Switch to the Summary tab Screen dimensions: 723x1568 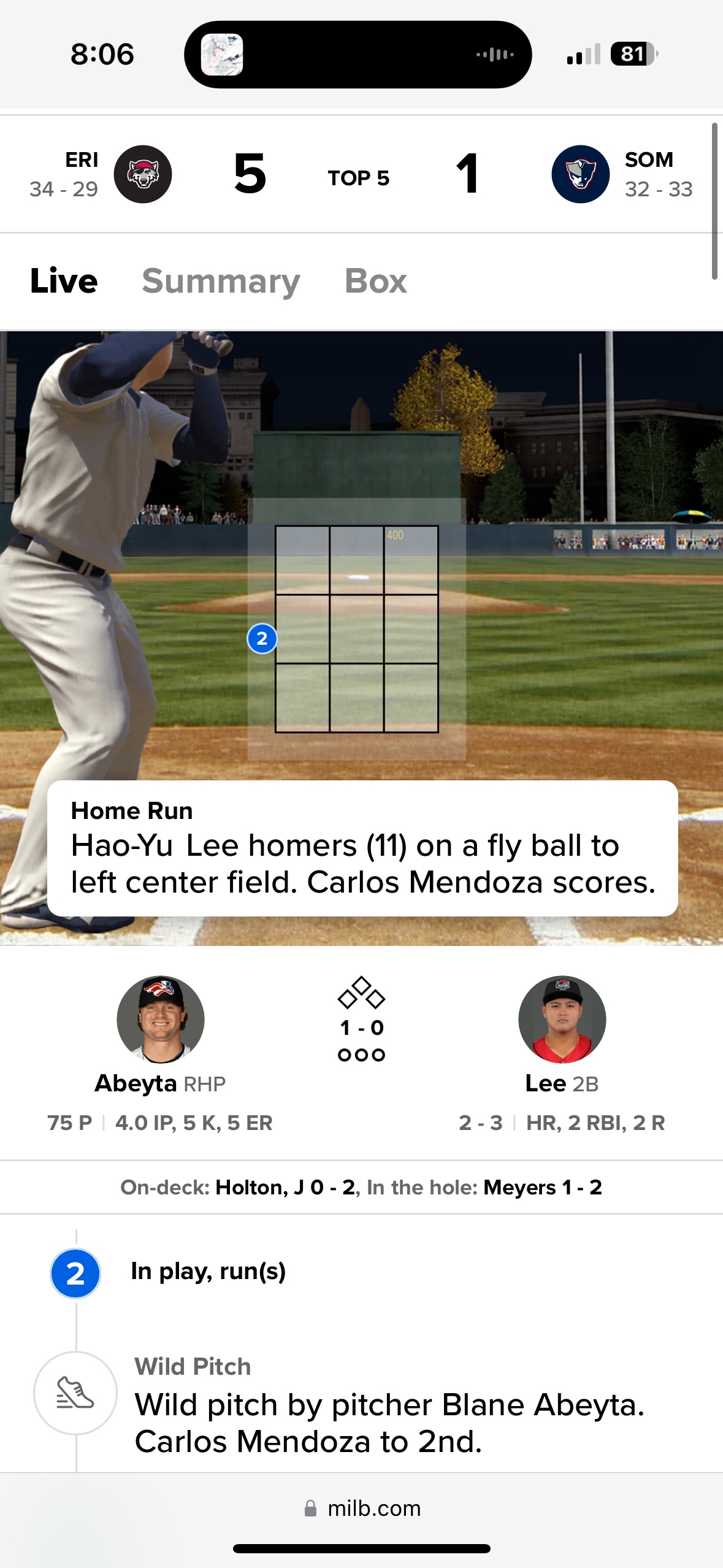click(x=221, y=282)
